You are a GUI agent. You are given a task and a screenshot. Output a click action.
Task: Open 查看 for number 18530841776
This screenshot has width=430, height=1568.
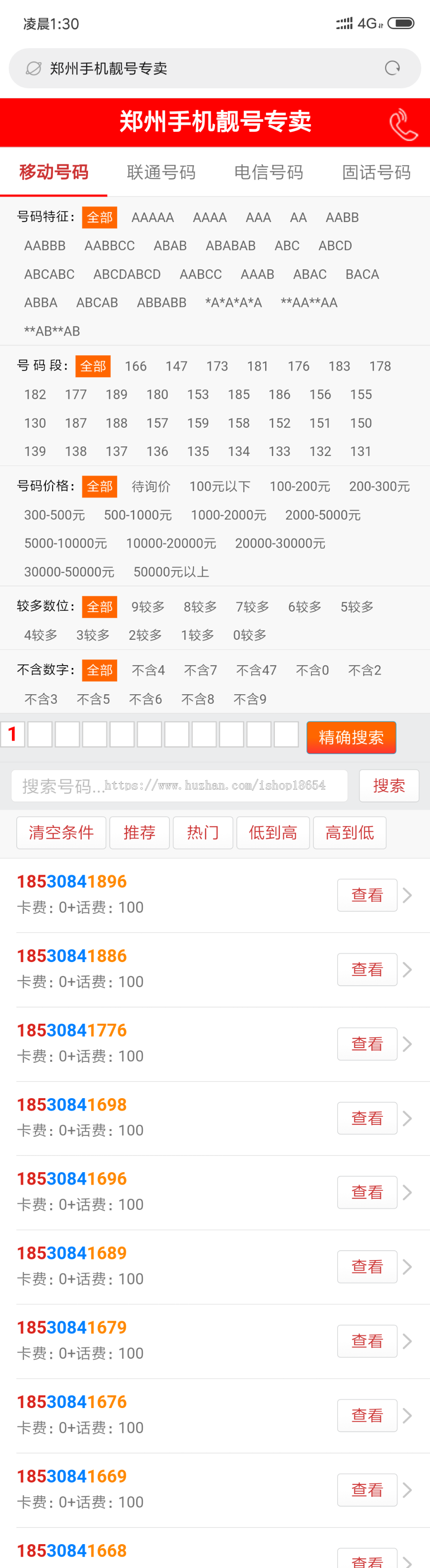(x=366, y=1043)
